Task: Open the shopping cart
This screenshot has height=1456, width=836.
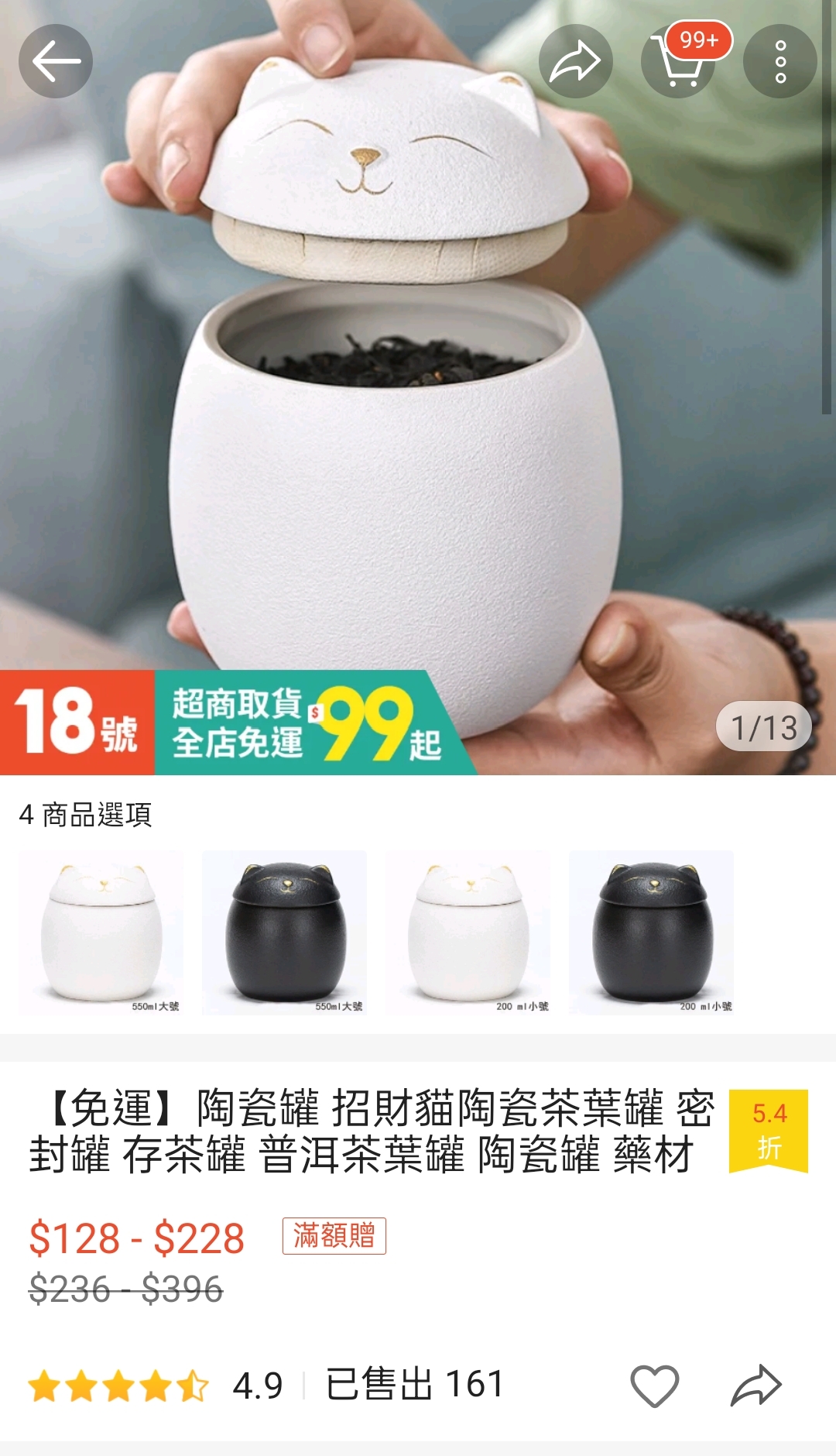Action: pos(678,62)
